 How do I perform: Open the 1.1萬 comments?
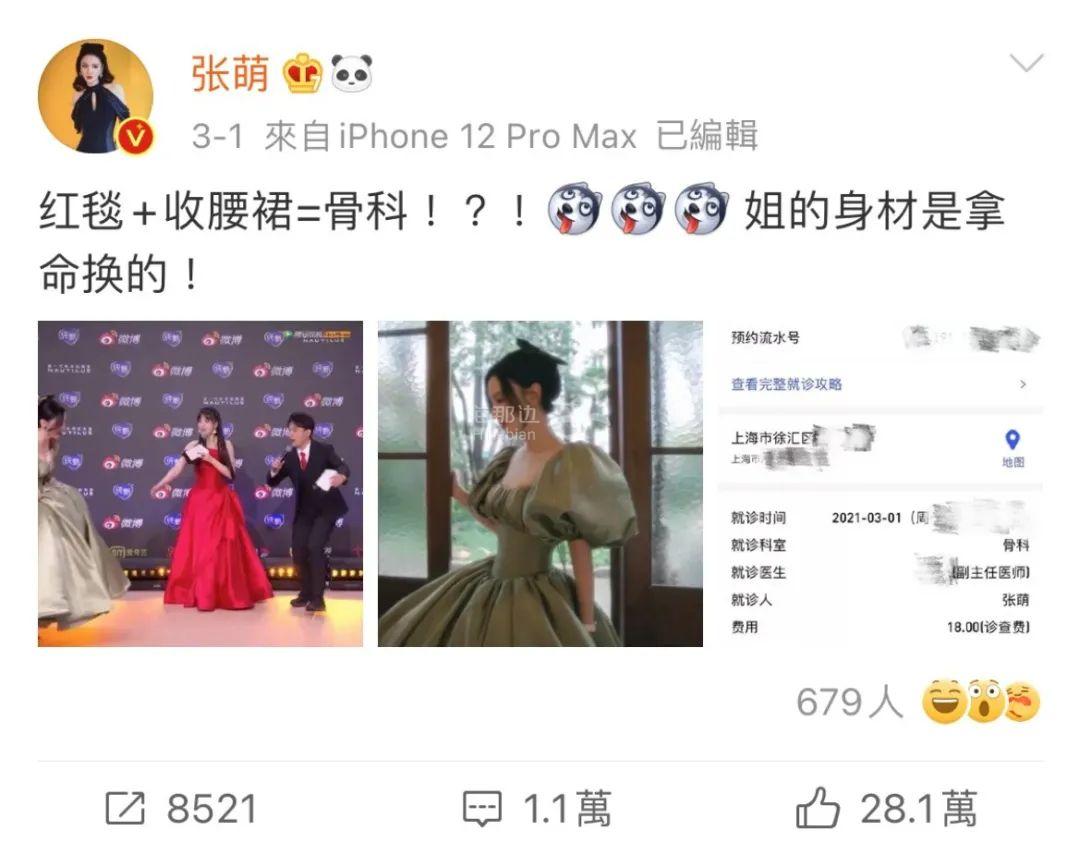pyautogui.click(x=538, y=808)
